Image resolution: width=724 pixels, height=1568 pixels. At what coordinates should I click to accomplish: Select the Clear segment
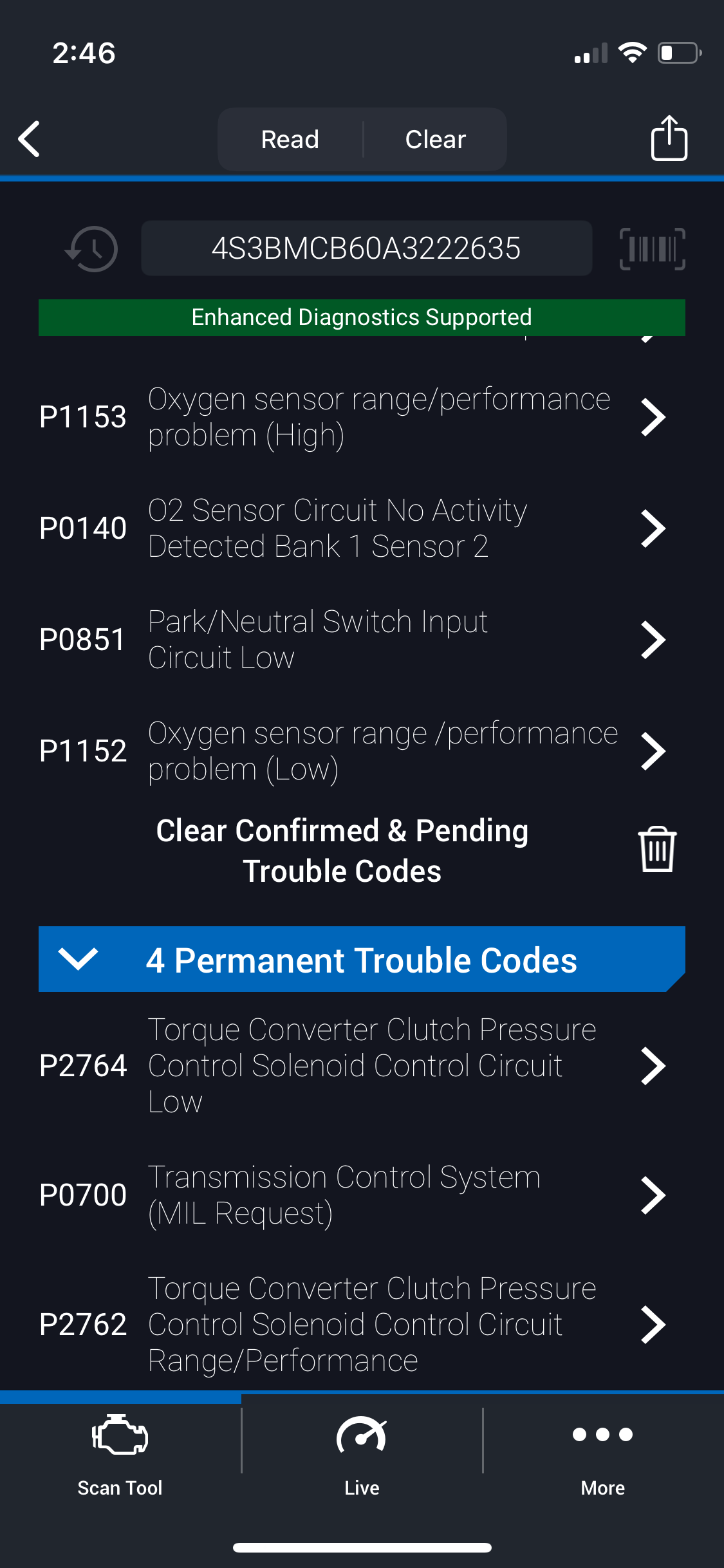pos(435,139)
